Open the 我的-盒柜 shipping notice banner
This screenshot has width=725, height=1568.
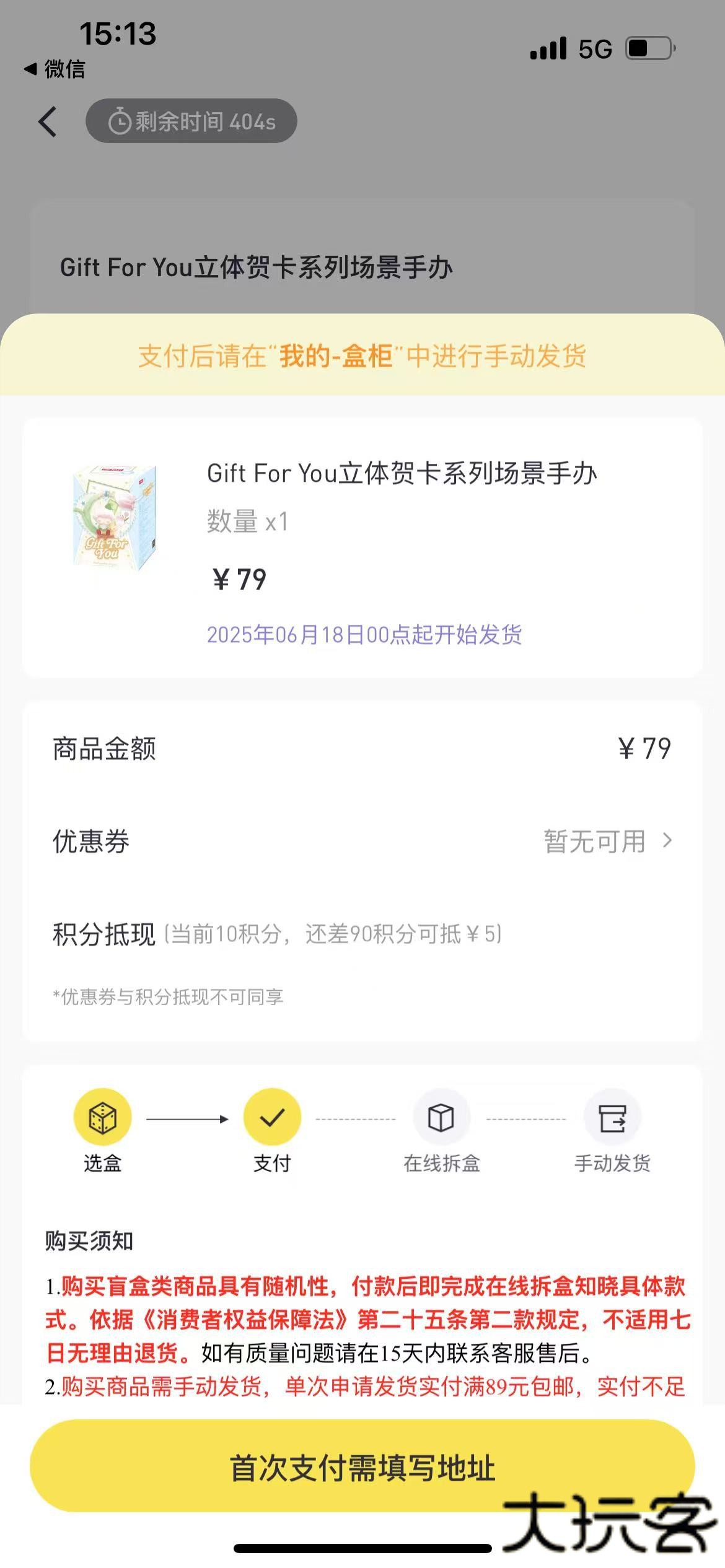[x=362, y=355]
